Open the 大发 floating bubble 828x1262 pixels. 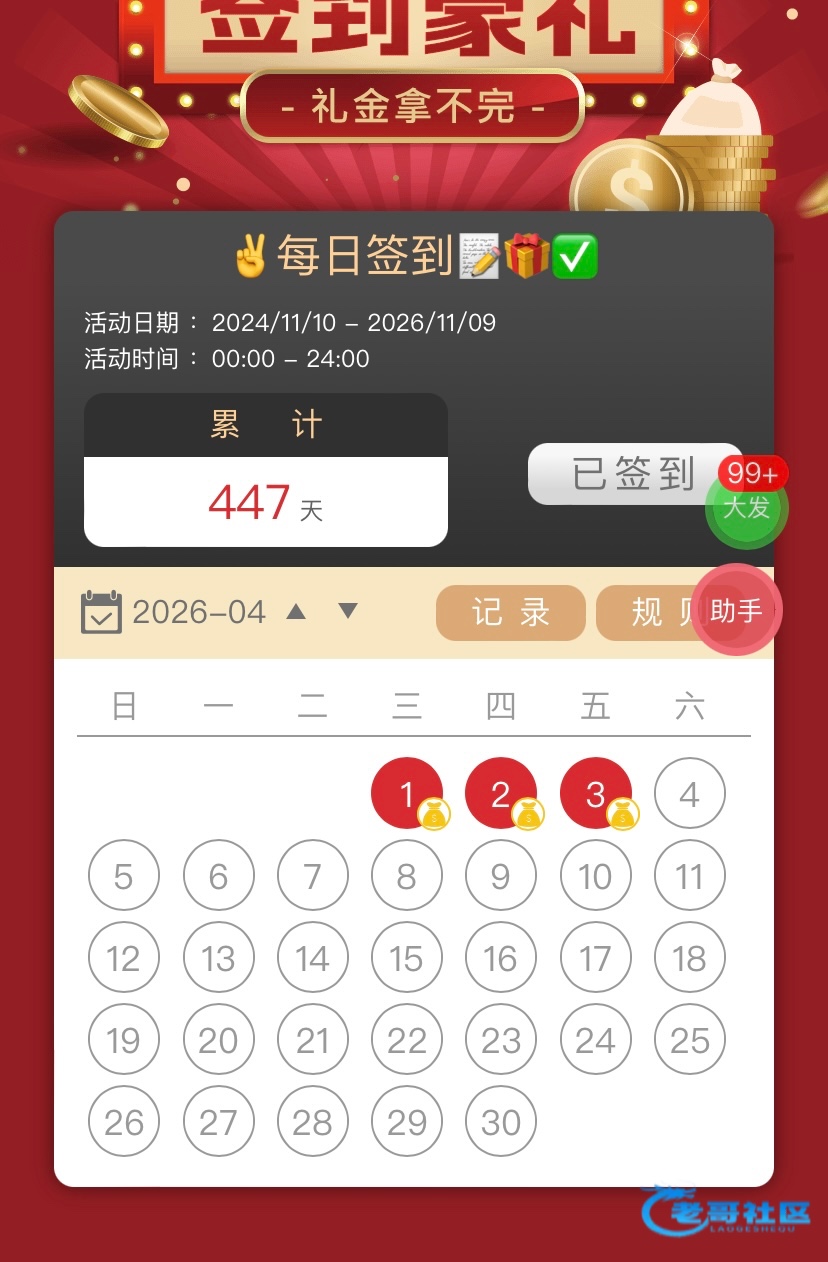(x=746, y=506)
